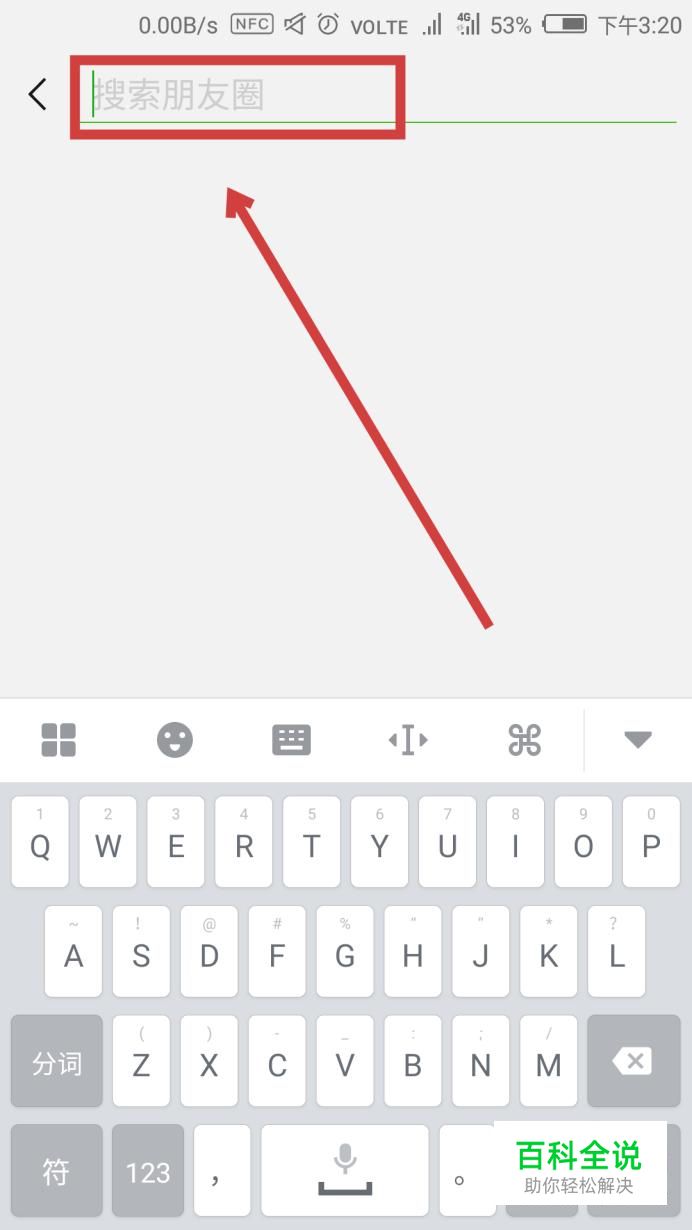Open the emoji picker on the keyboard
Viewport: 692px width, 1230px height.
click(175, 740)
